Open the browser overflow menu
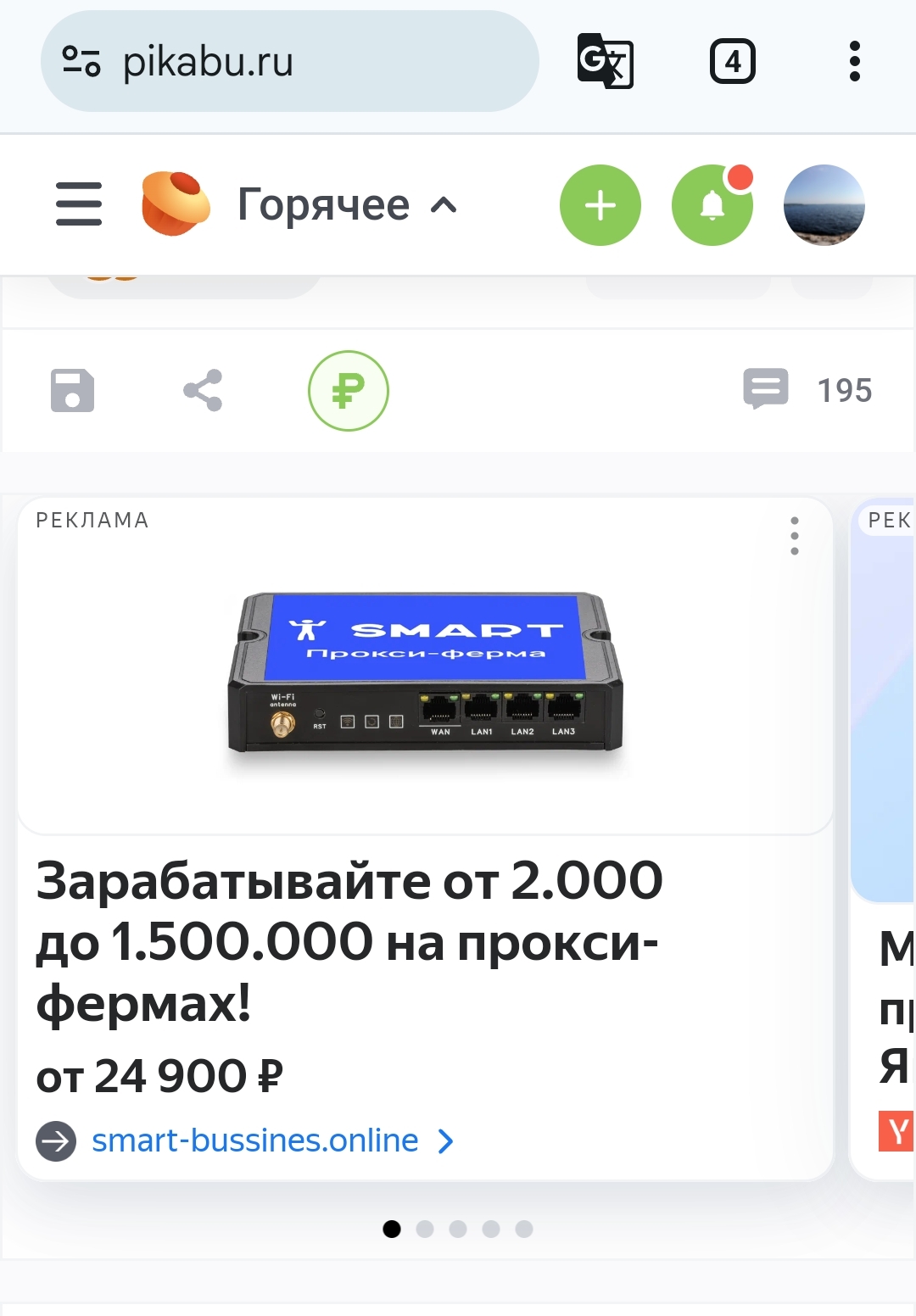 (x=854, y=62)
